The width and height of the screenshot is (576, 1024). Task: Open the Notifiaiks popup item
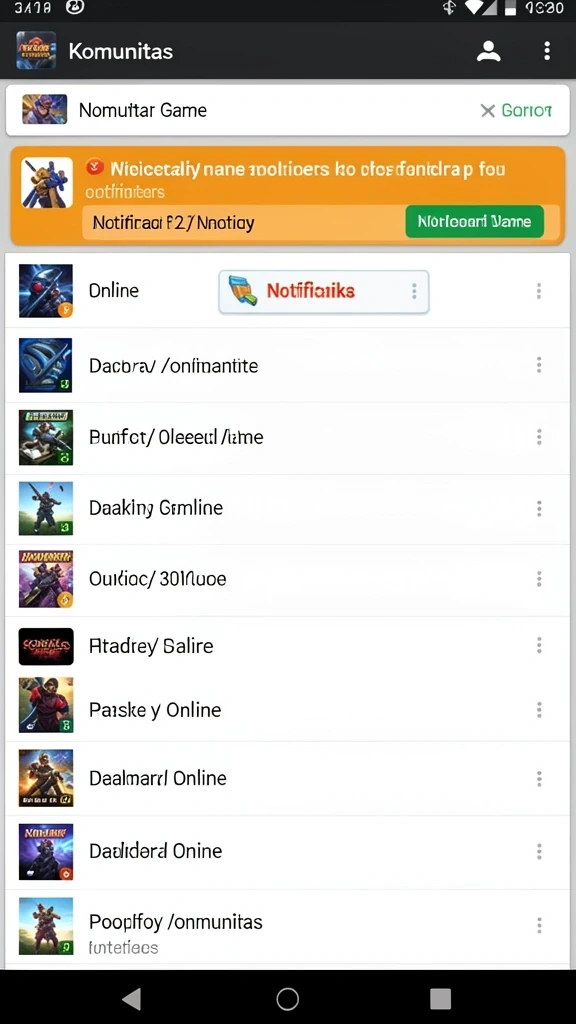click(x=323, y=291)
